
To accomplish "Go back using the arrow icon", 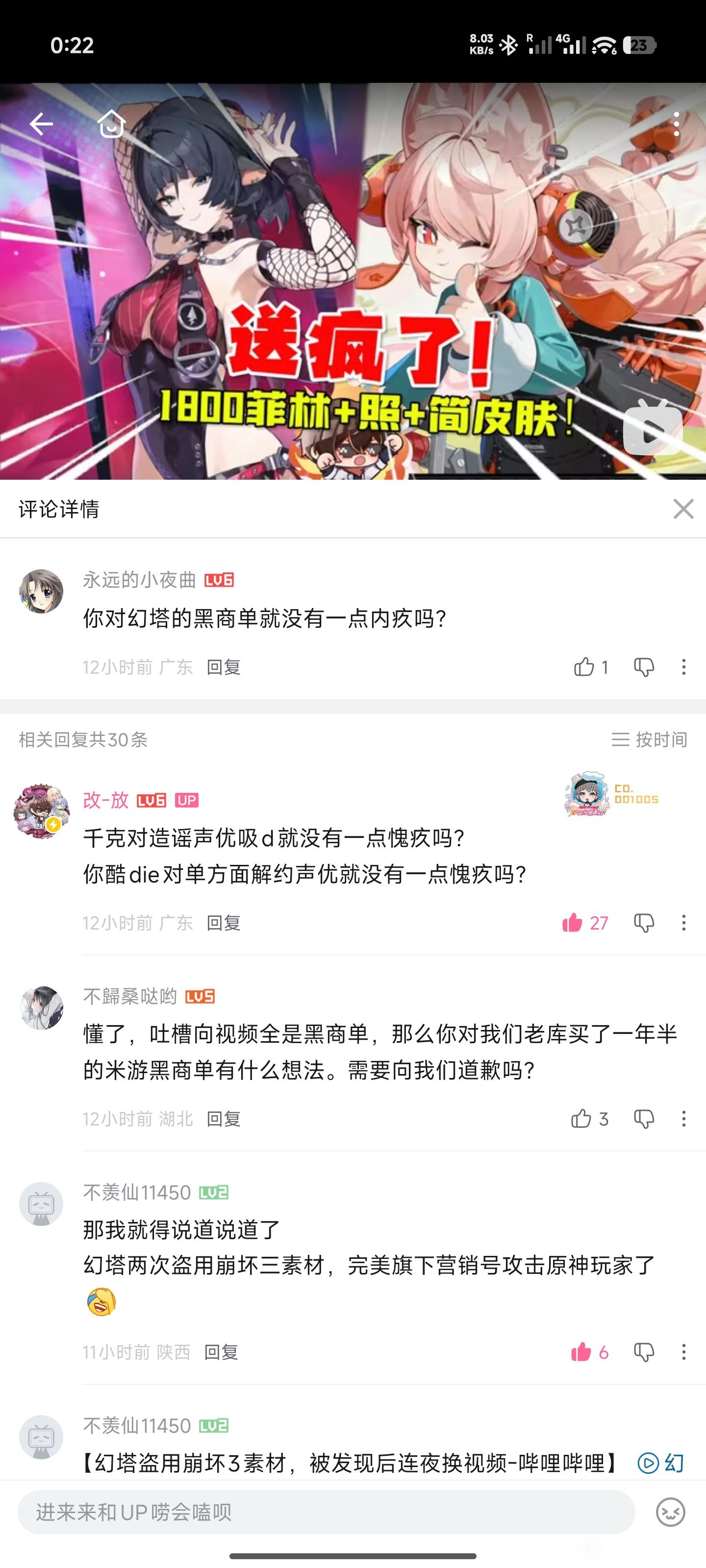I will pyautogui.click(x=41, y=124).
